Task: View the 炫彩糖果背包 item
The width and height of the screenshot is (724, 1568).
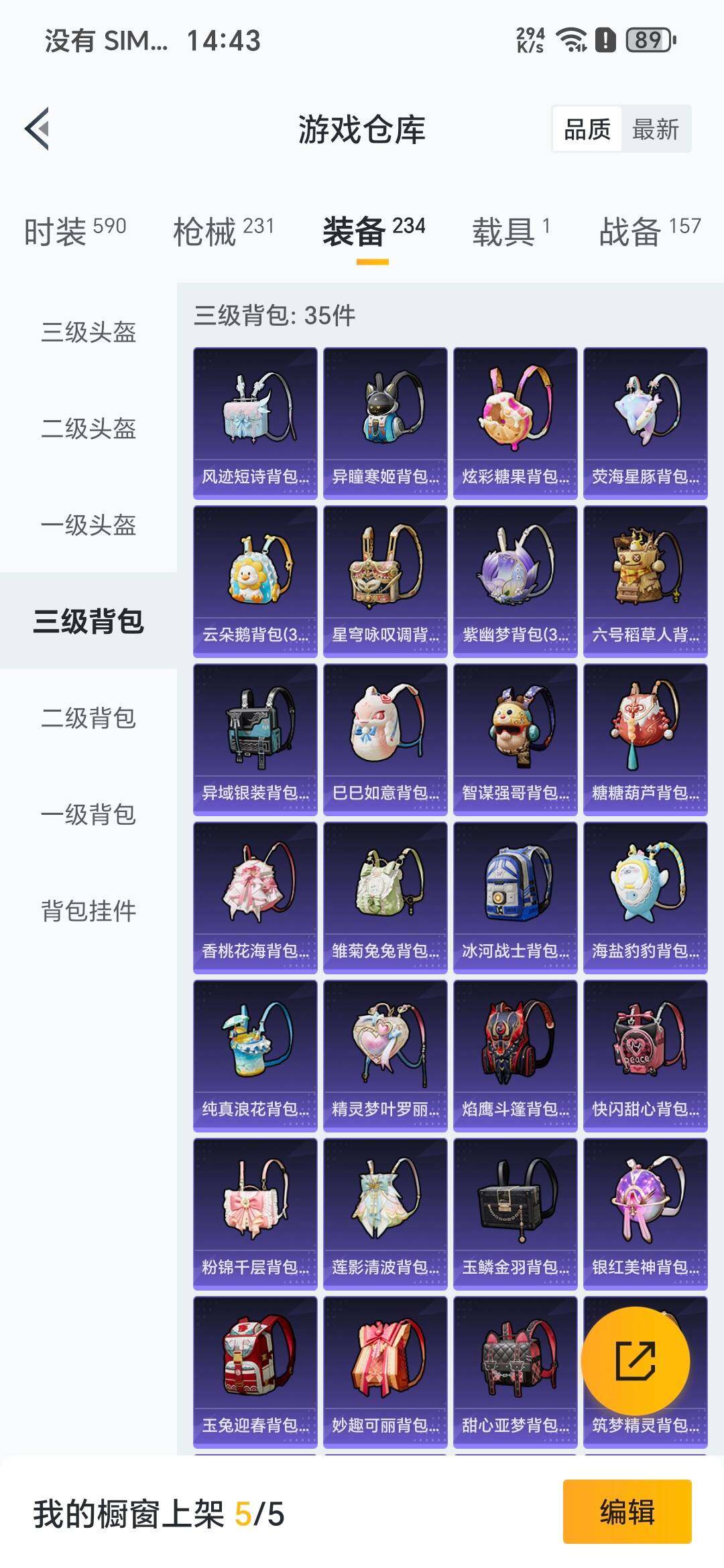Action: pos(515,423)
